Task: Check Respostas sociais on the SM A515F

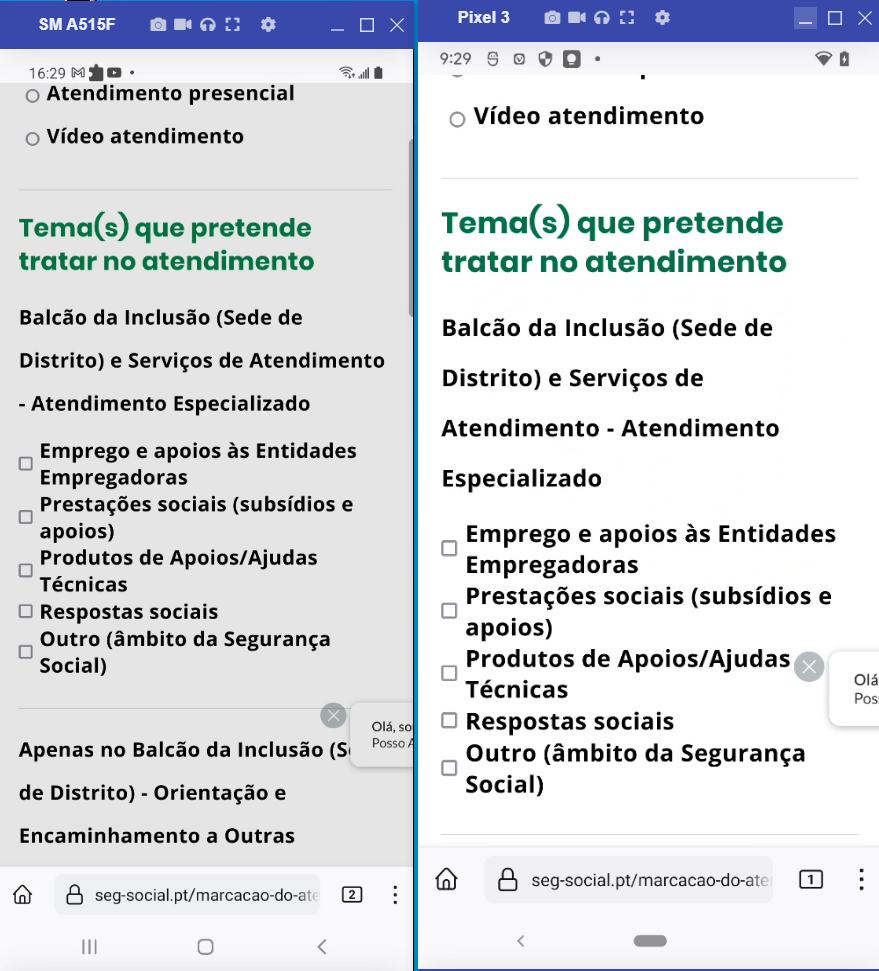Action: click(x=26, y=612)
